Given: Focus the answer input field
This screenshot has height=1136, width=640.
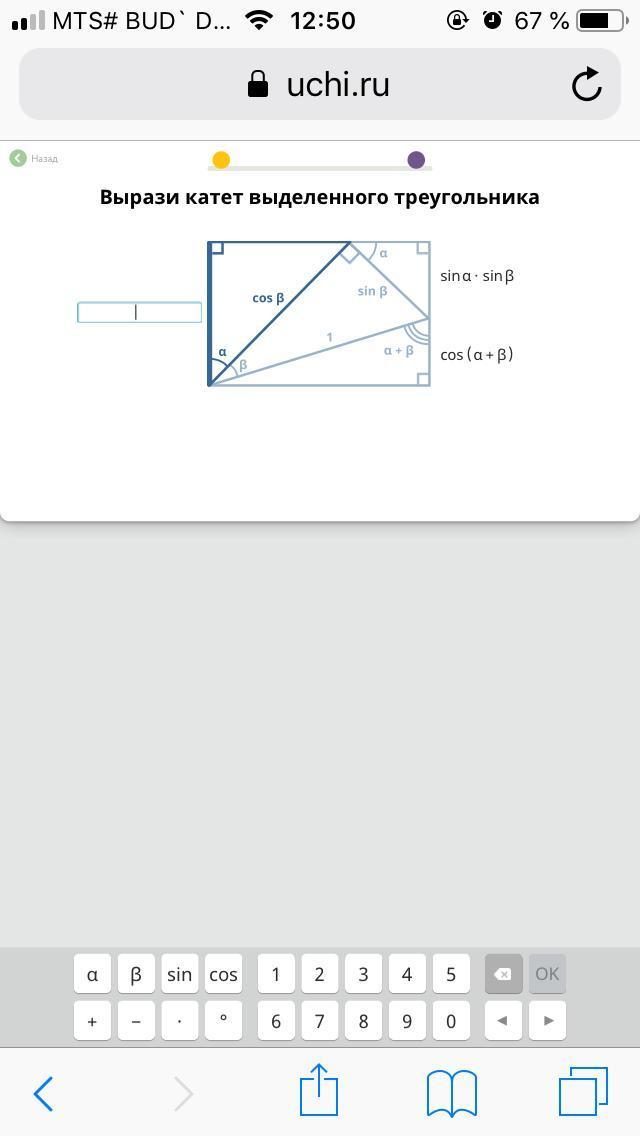Looking at the screenshot, I should 139,312.
